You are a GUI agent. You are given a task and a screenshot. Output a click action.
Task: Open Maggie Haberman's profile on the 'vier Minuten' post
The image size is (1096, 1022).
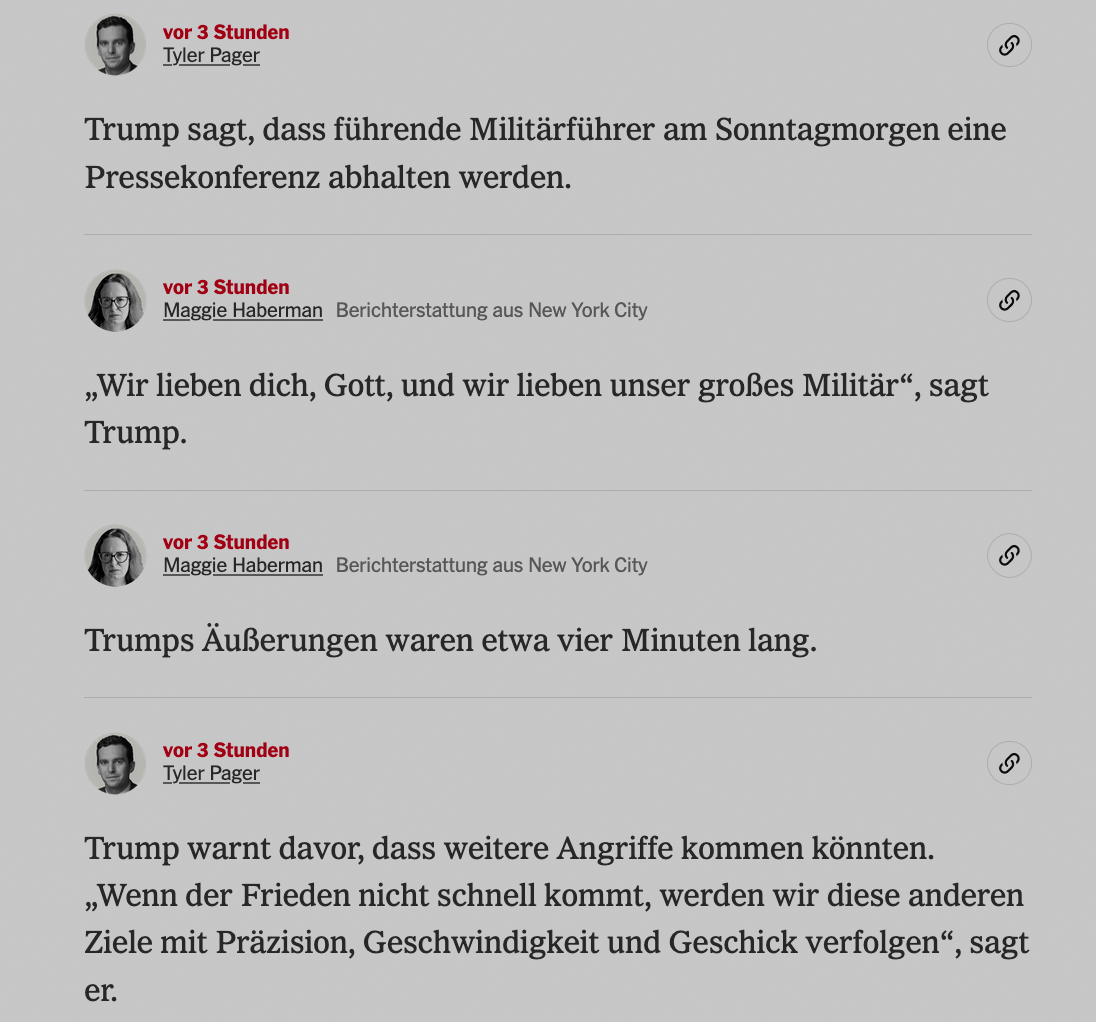tap(243, 566)
